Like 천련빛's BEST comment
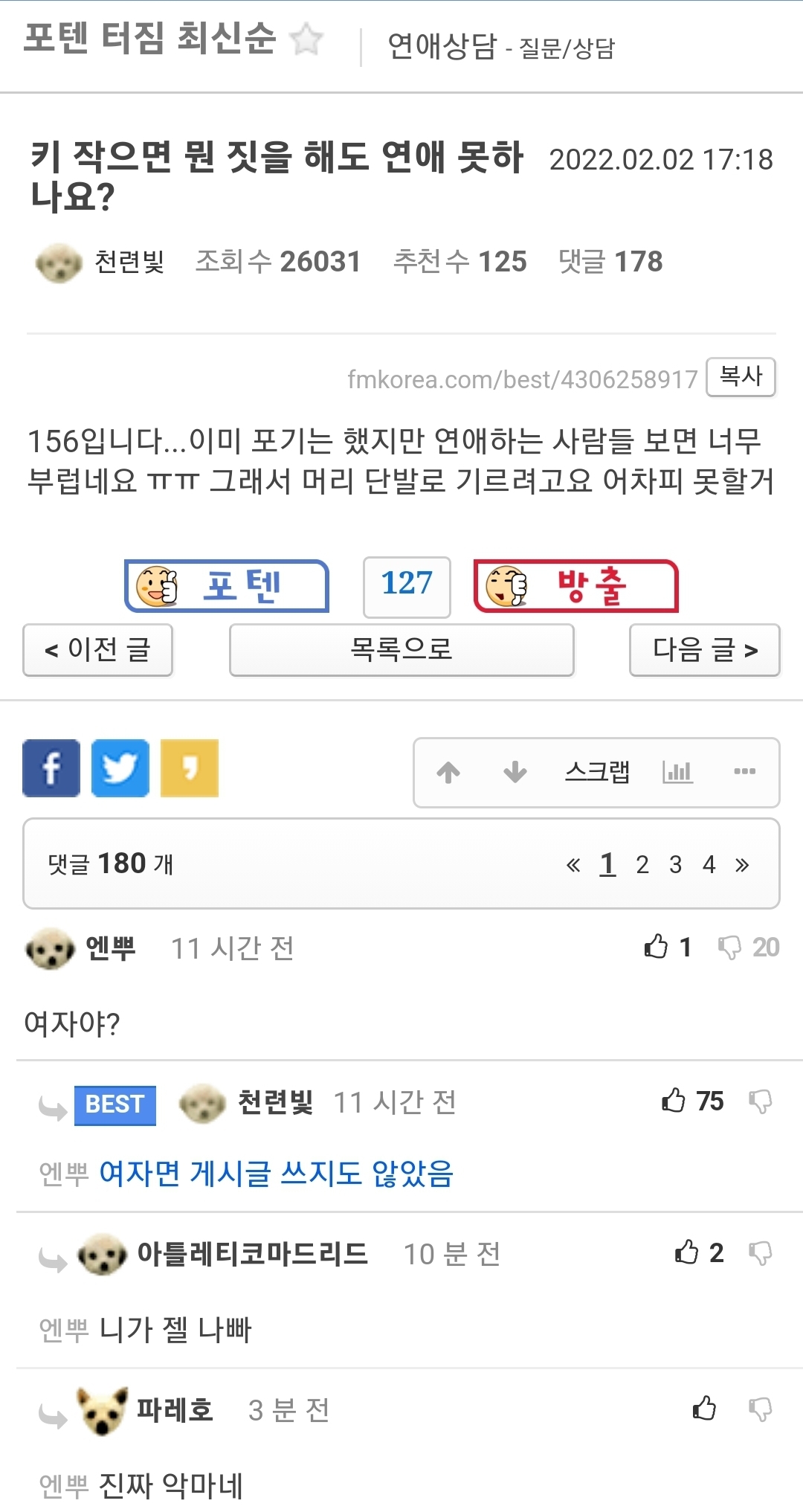 point(674,1101)
